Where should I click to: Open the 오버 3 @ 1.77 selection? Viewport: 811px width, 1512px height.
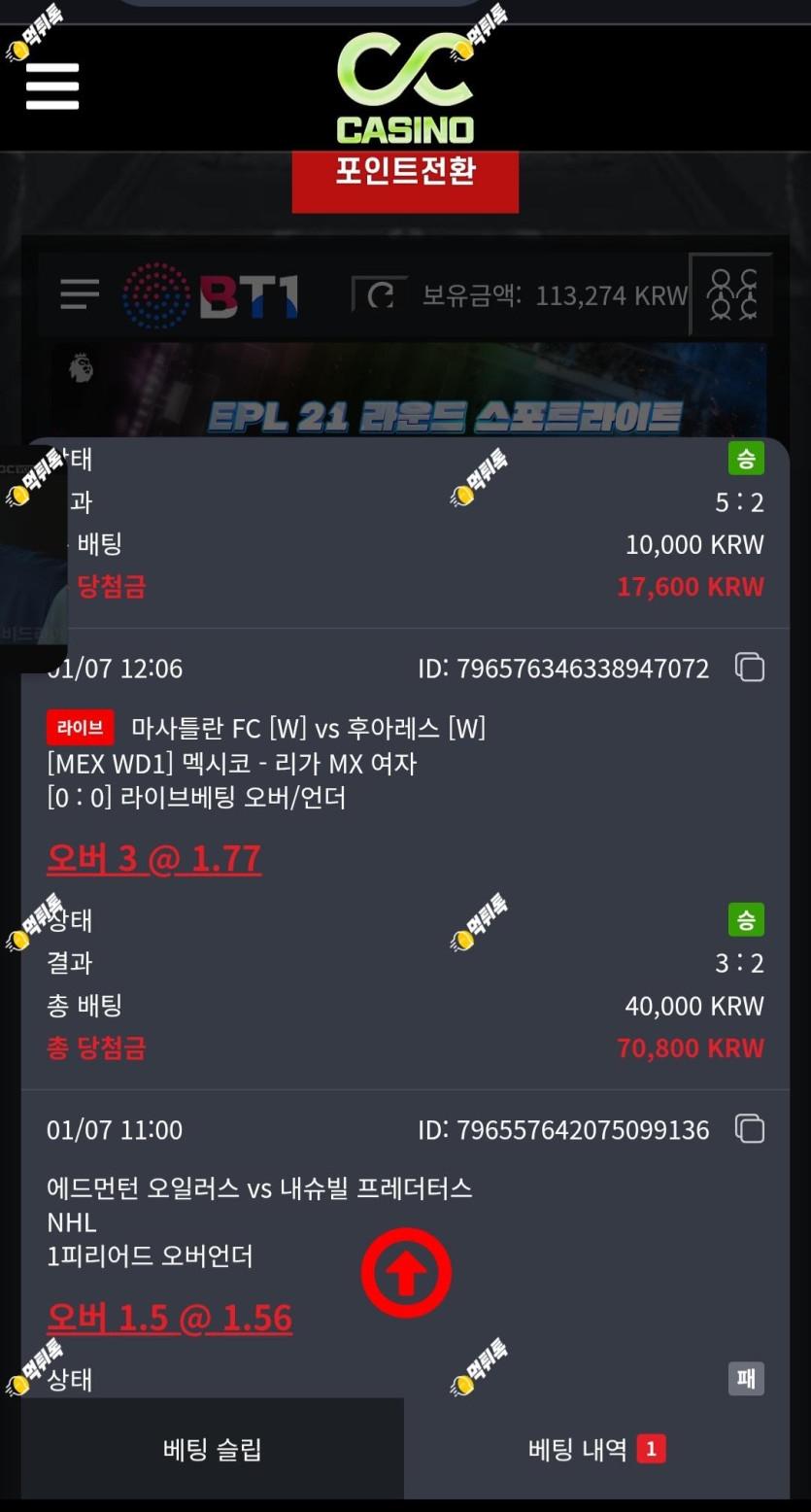click(154, 858)
